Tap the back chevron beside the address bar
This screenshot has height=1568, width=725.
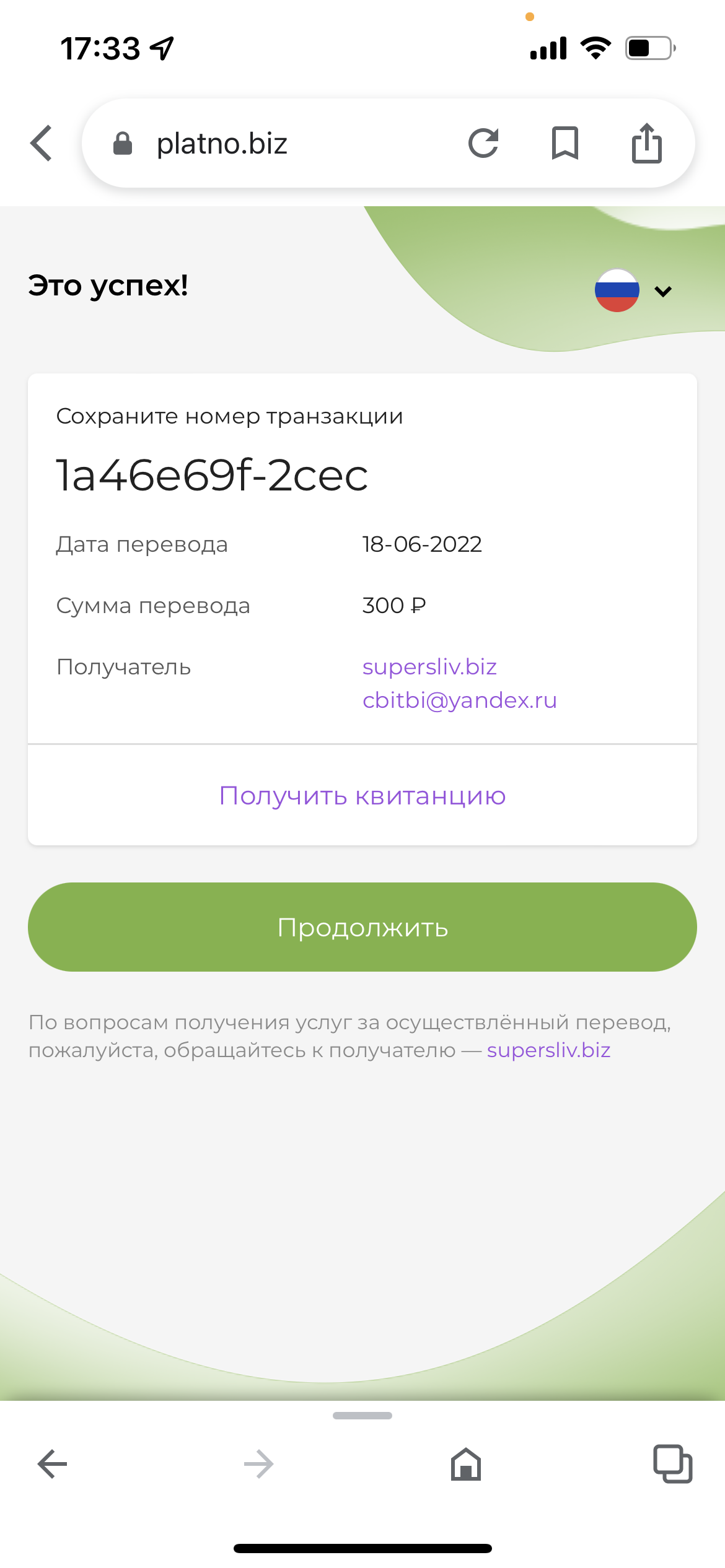point(42,143)
